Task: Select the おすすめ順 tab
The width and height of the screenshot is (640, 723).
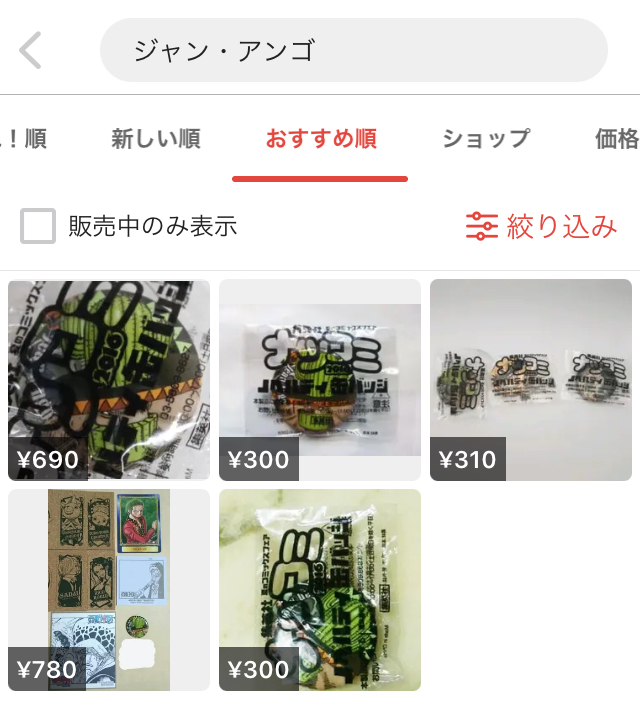Action: [321, 139]
